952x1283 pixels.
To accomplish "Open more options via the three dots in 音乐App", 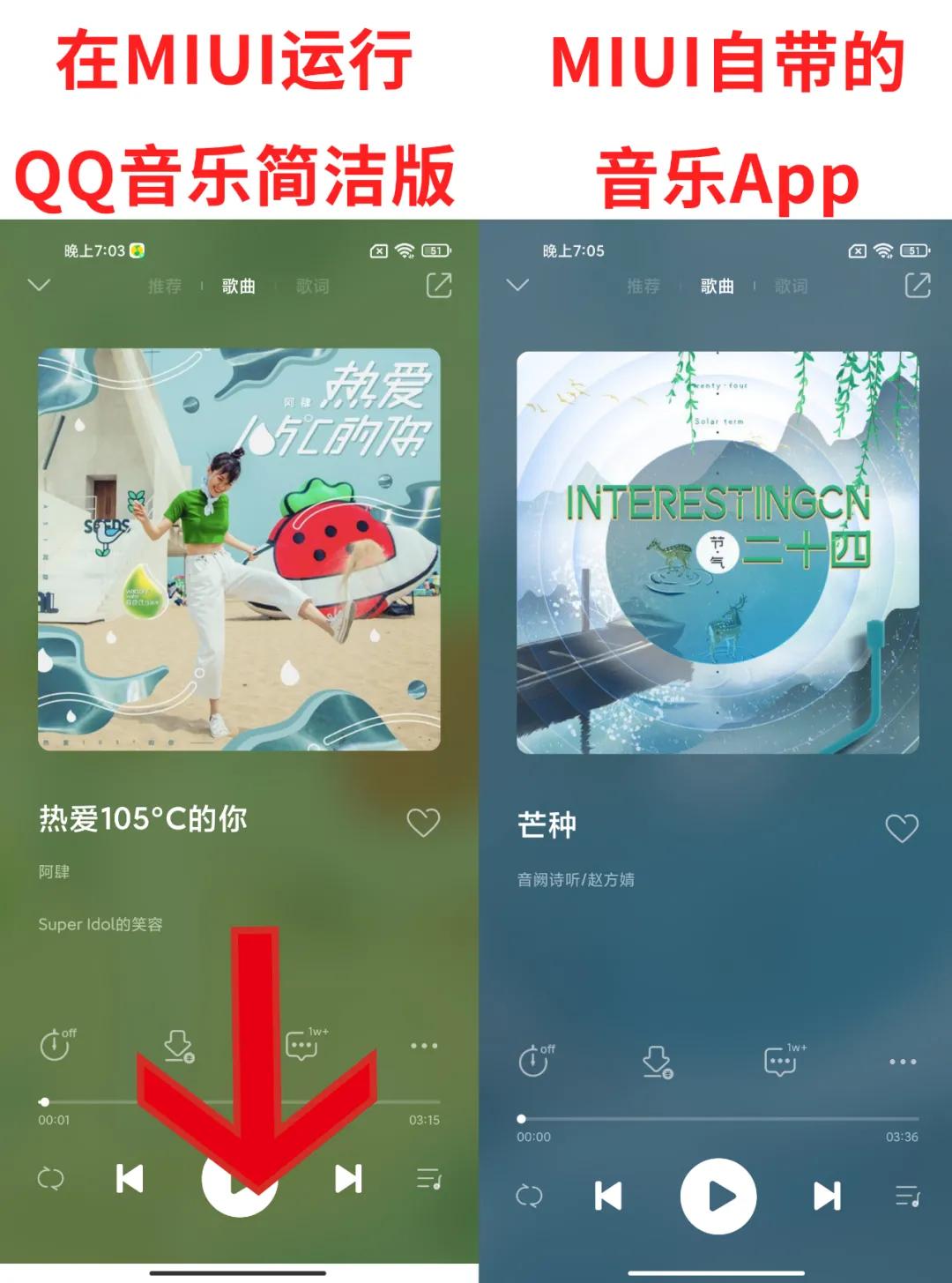I will (900, 1063).
